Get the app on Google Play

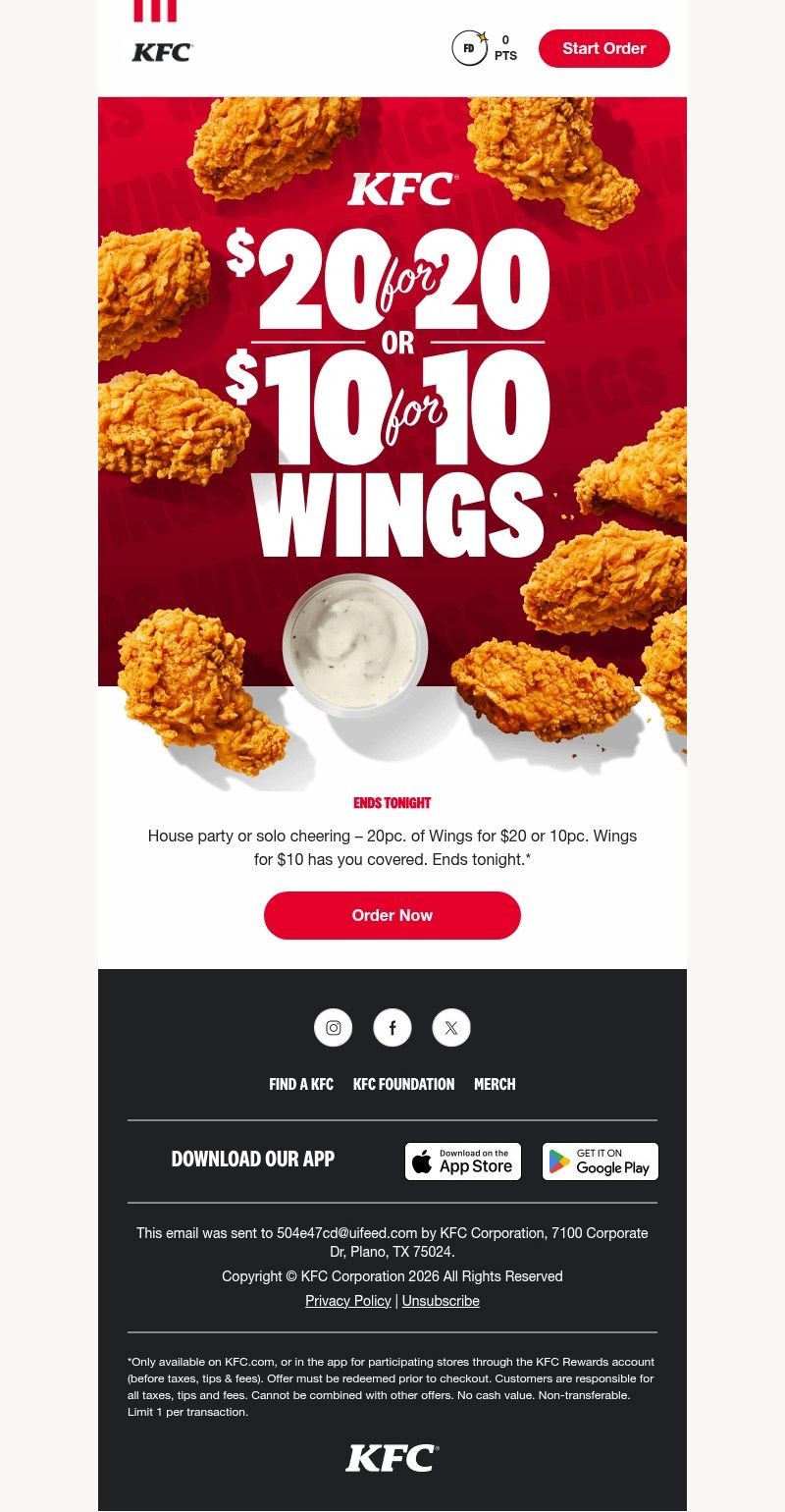click(600, 1161)
